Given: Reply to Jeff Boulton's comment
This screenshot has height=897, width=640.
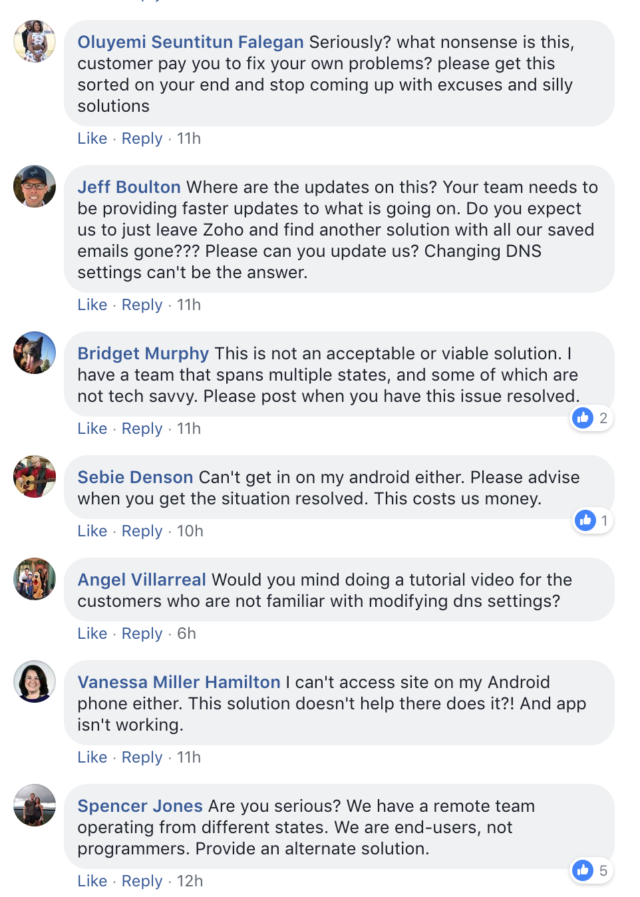Looking at the screenshot, I should click(x=142, y=304).
